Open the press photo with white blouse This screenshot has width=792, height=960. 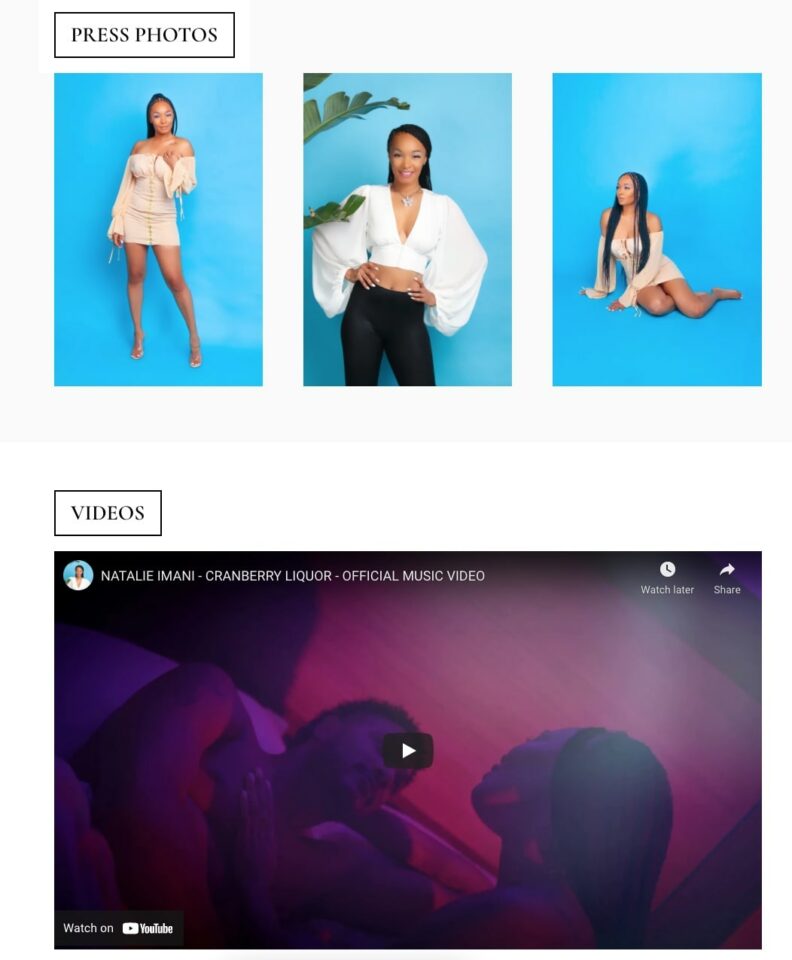pos(407,229)
